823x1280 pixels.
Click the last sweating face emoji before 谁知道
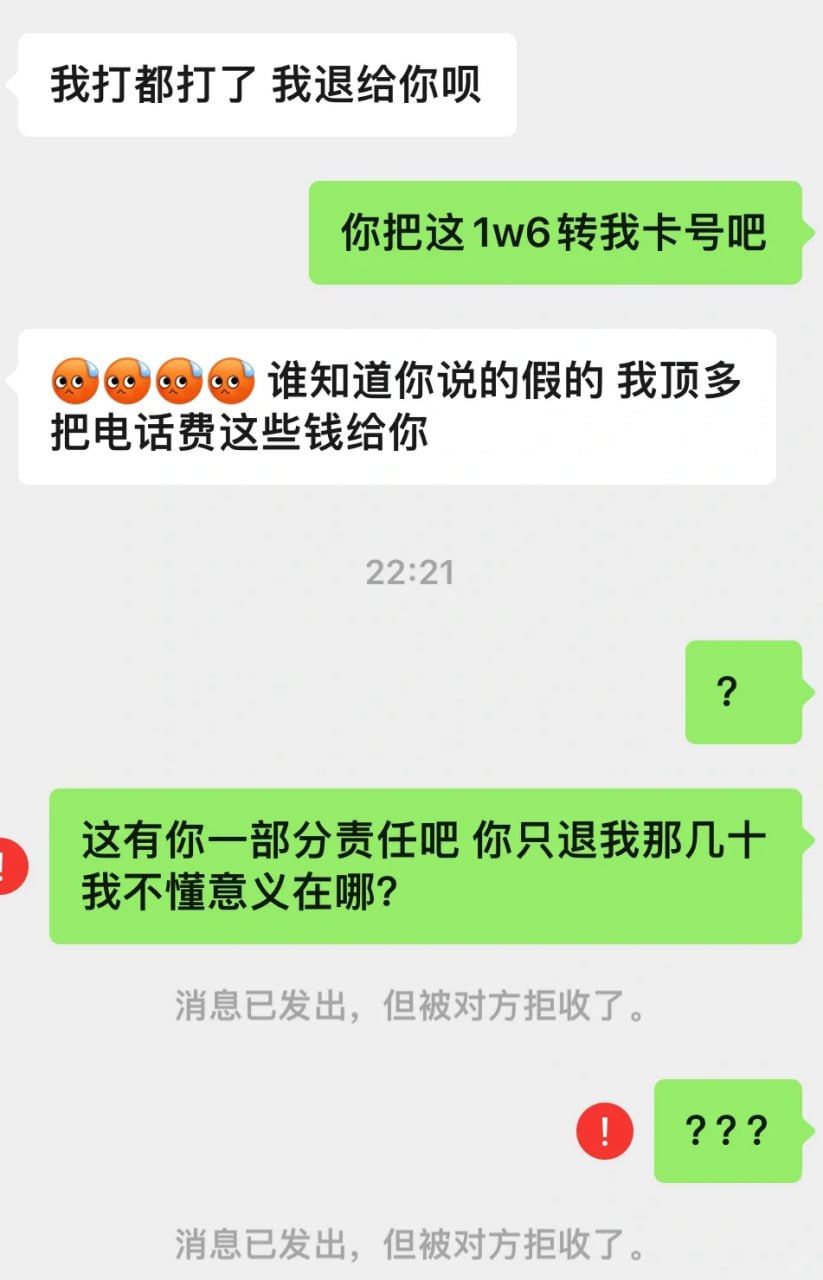point(231,380)
